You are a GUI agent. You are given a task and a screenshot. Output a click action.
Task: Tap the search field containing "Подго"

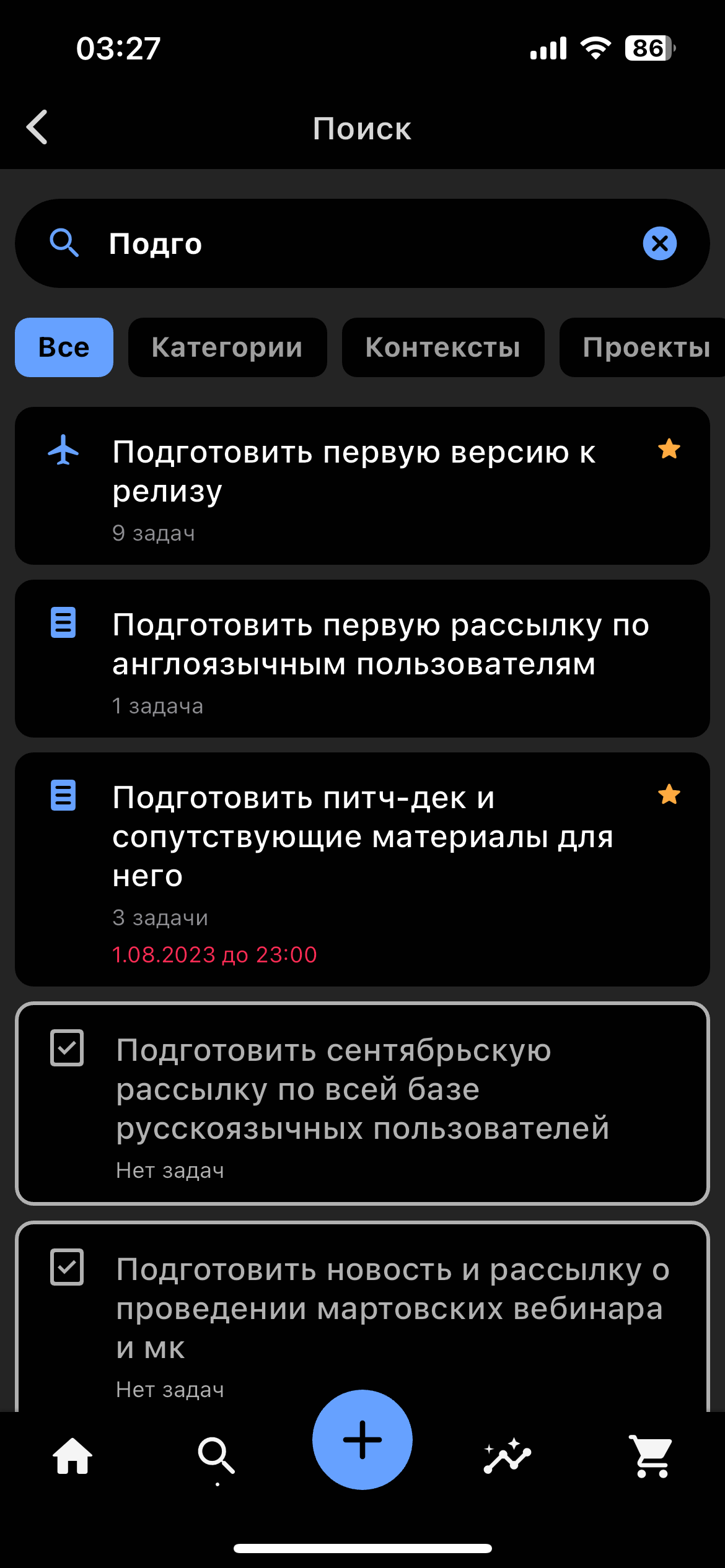[362, 243]
